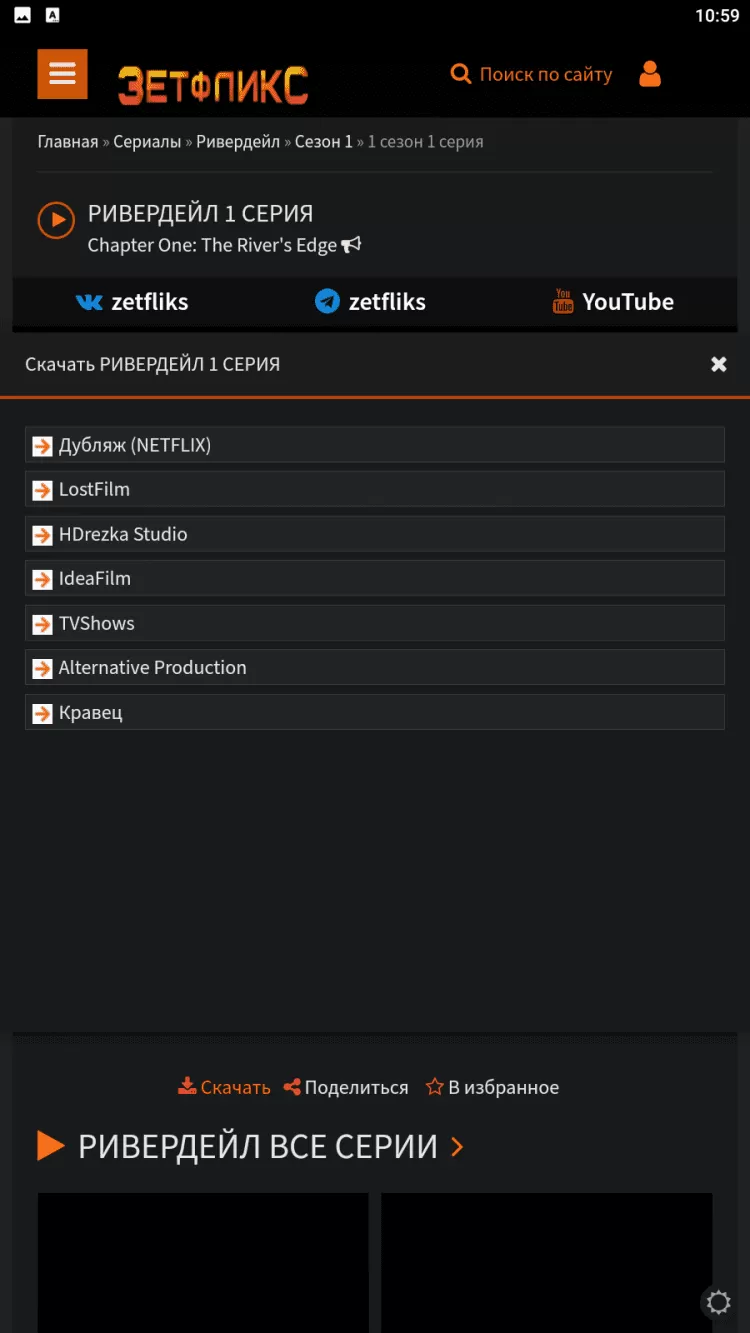Close the Скачать download panel
The image size is (750, 1333).
pyautogui.click(x=718, y=365)
